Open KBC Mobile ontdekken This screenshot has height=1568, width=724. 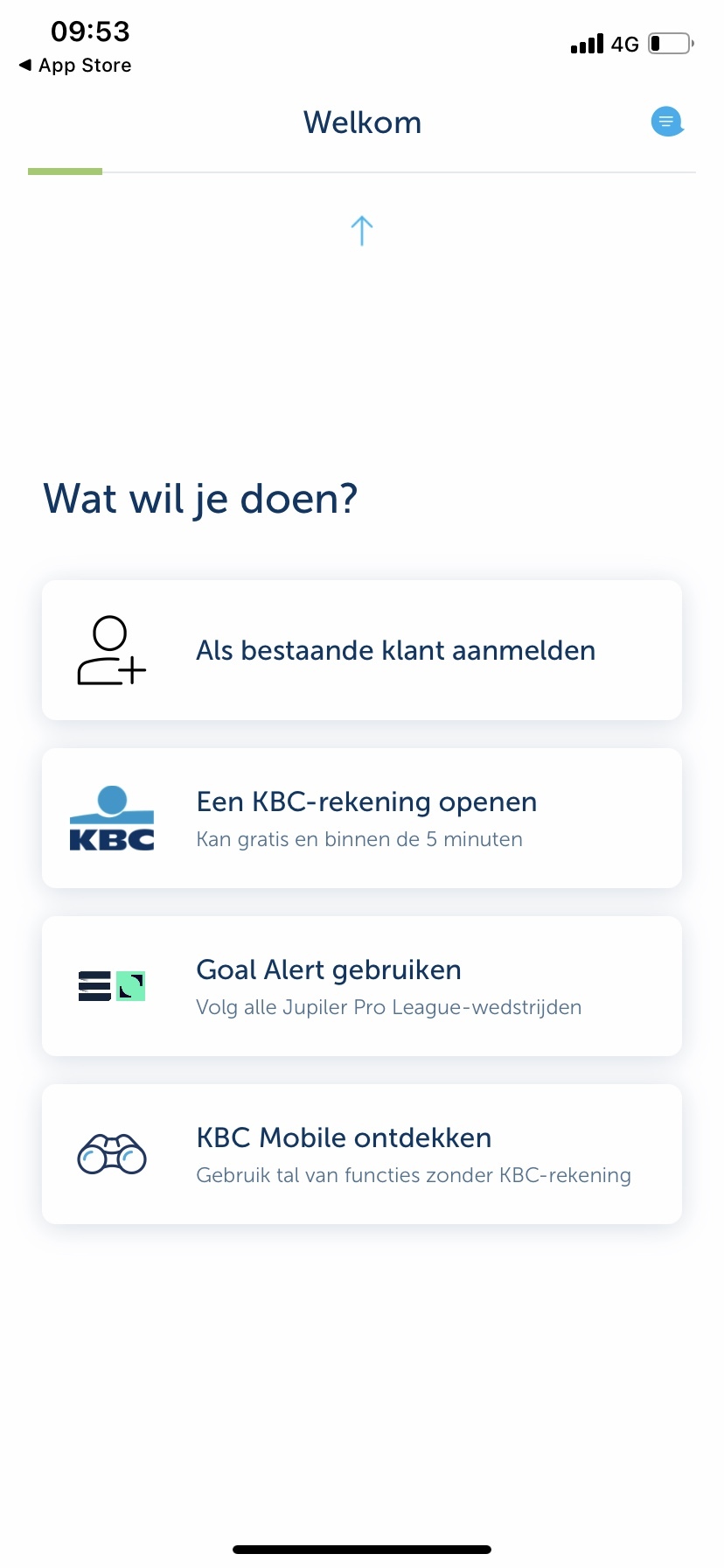[x=362, y=1154]
